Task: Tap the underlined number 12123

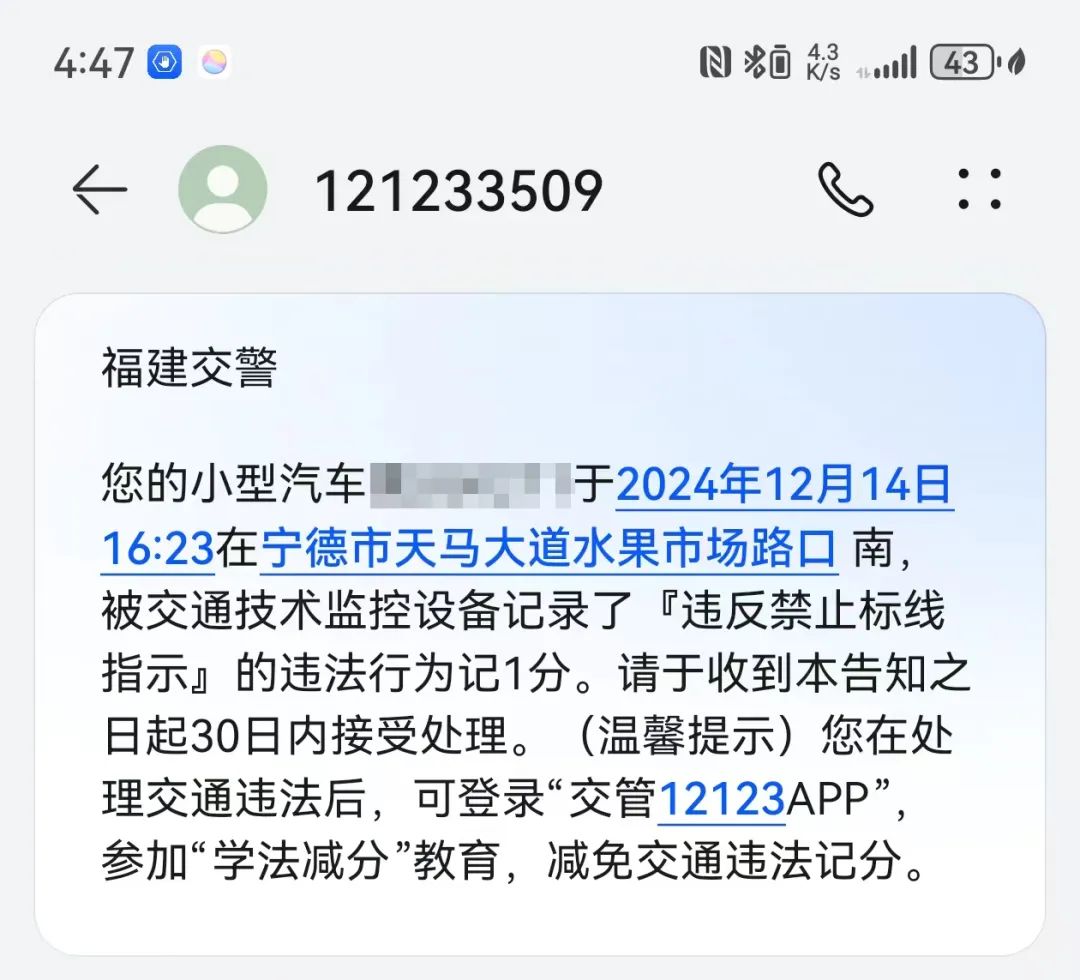Action: [x=722, y=799]
